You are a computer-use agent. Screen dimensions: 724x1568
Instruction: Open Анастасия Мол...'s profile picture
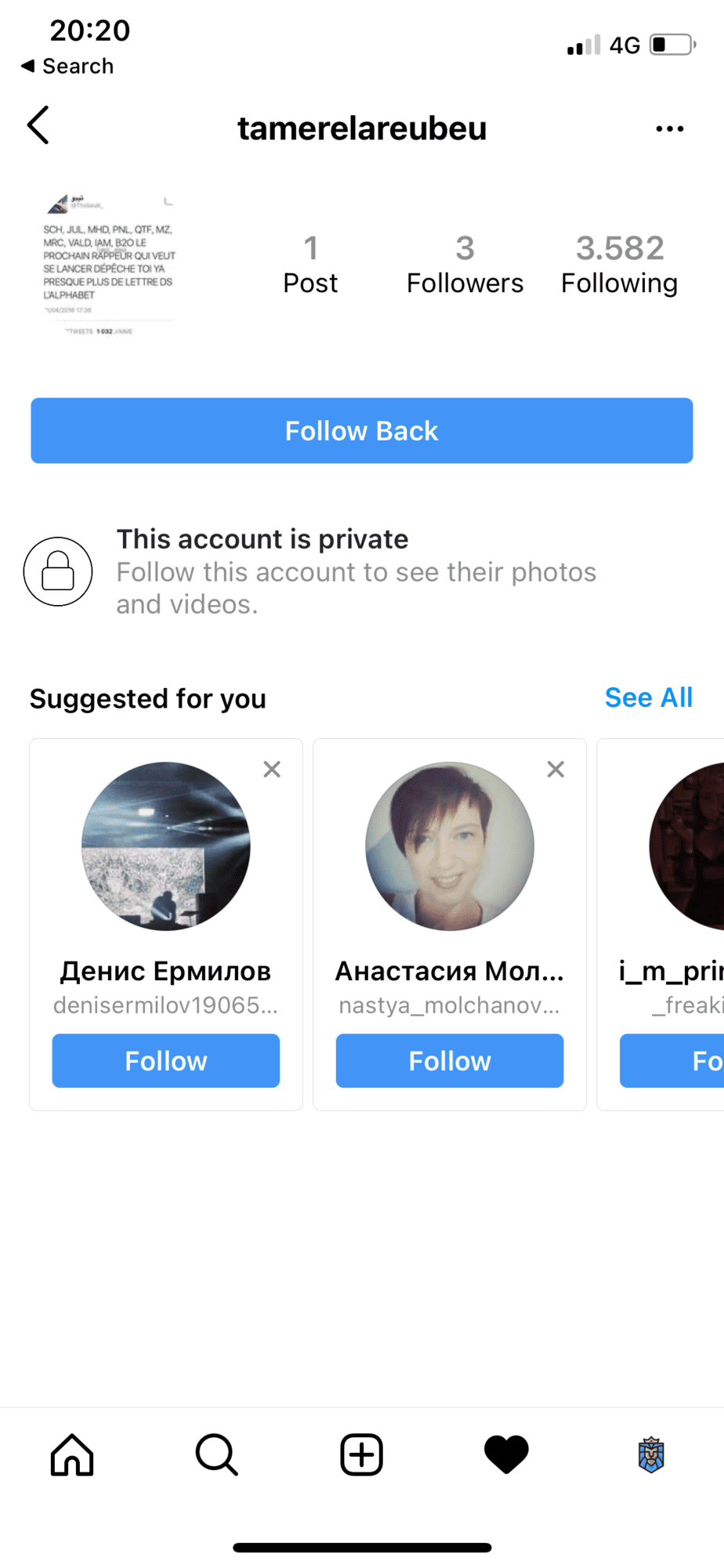(449, 846)
